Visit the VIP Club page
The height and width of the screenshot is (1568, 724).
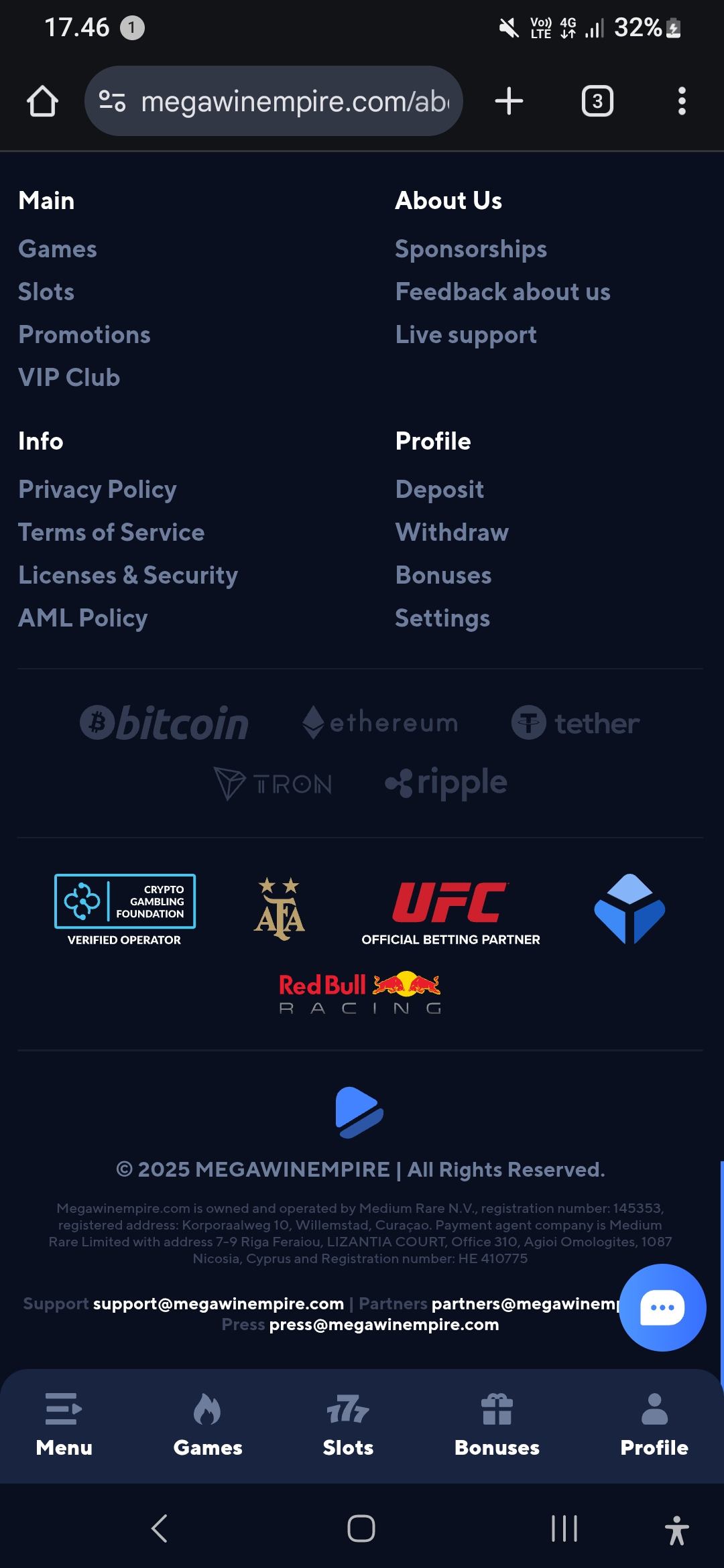pos(69,377)
